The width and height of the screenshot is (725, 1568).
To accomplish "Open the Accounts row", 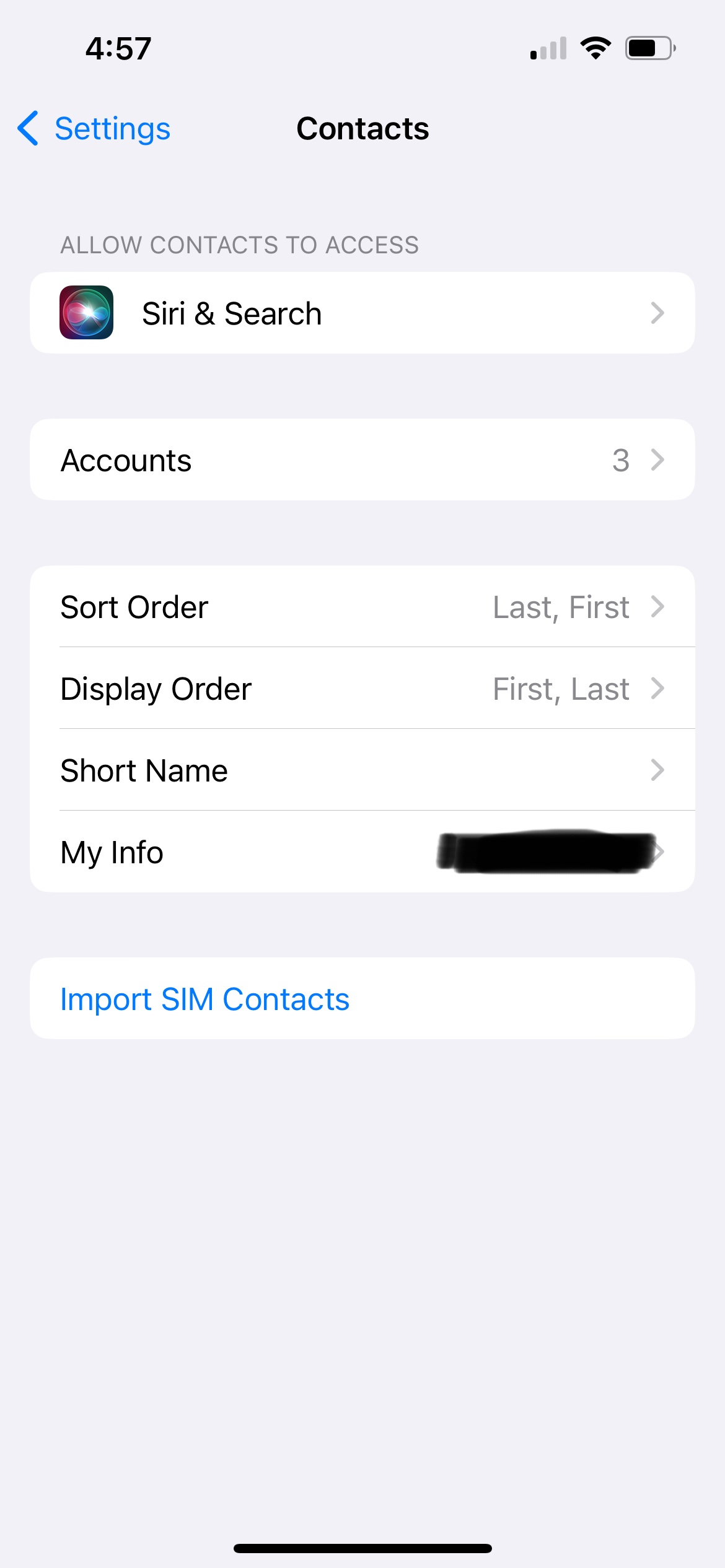I will [362, 460].
